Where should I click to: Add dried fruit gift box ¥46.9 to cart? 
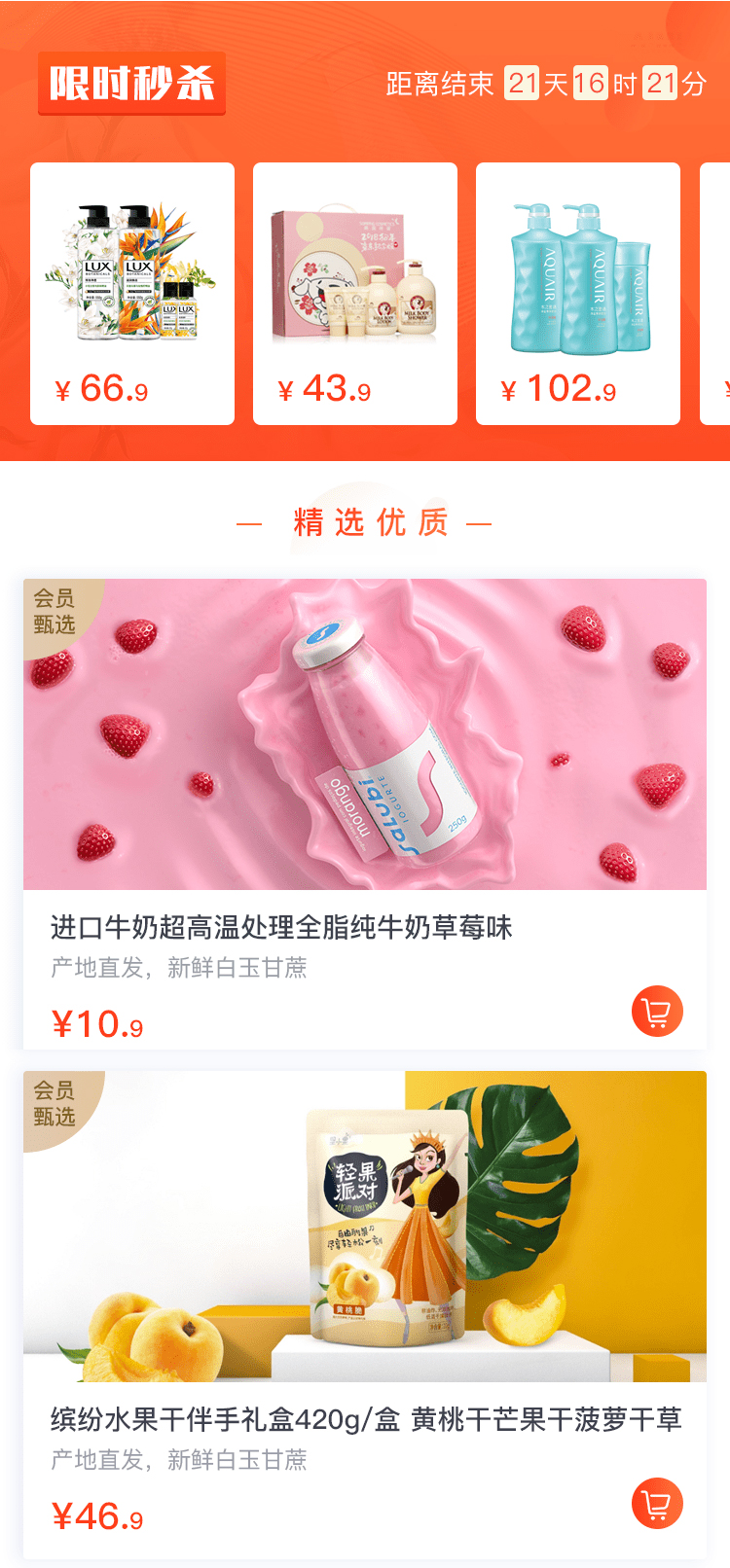point(657,1504)
